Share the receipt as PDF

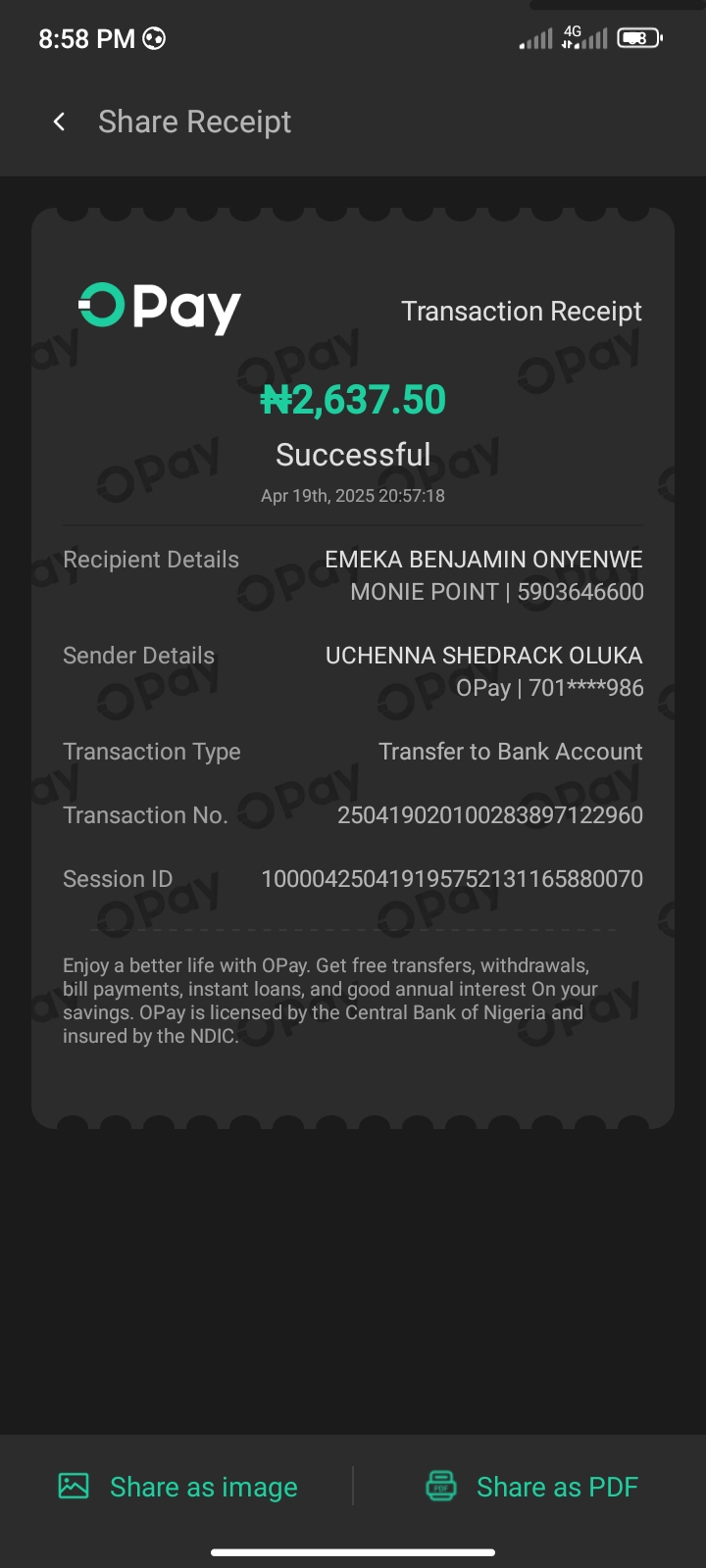coord(532,1487)
